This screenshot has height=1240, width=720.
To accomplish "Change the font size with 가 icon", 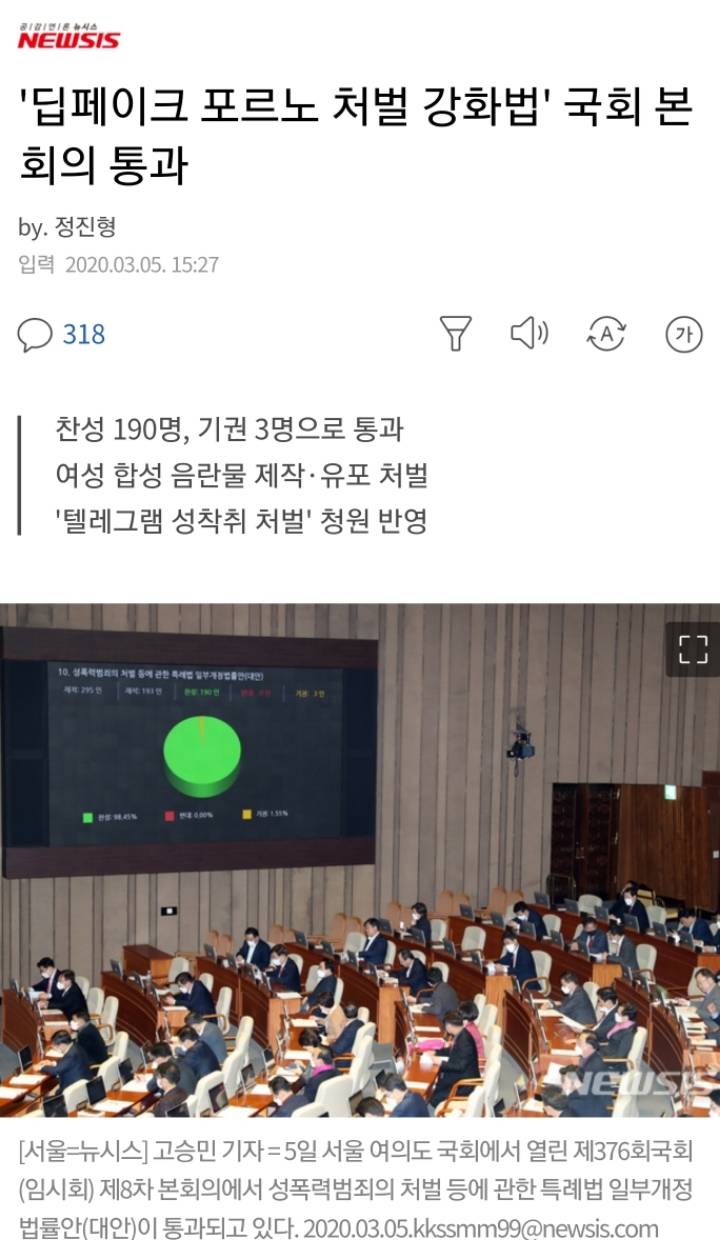I will [x=684, y=334].
